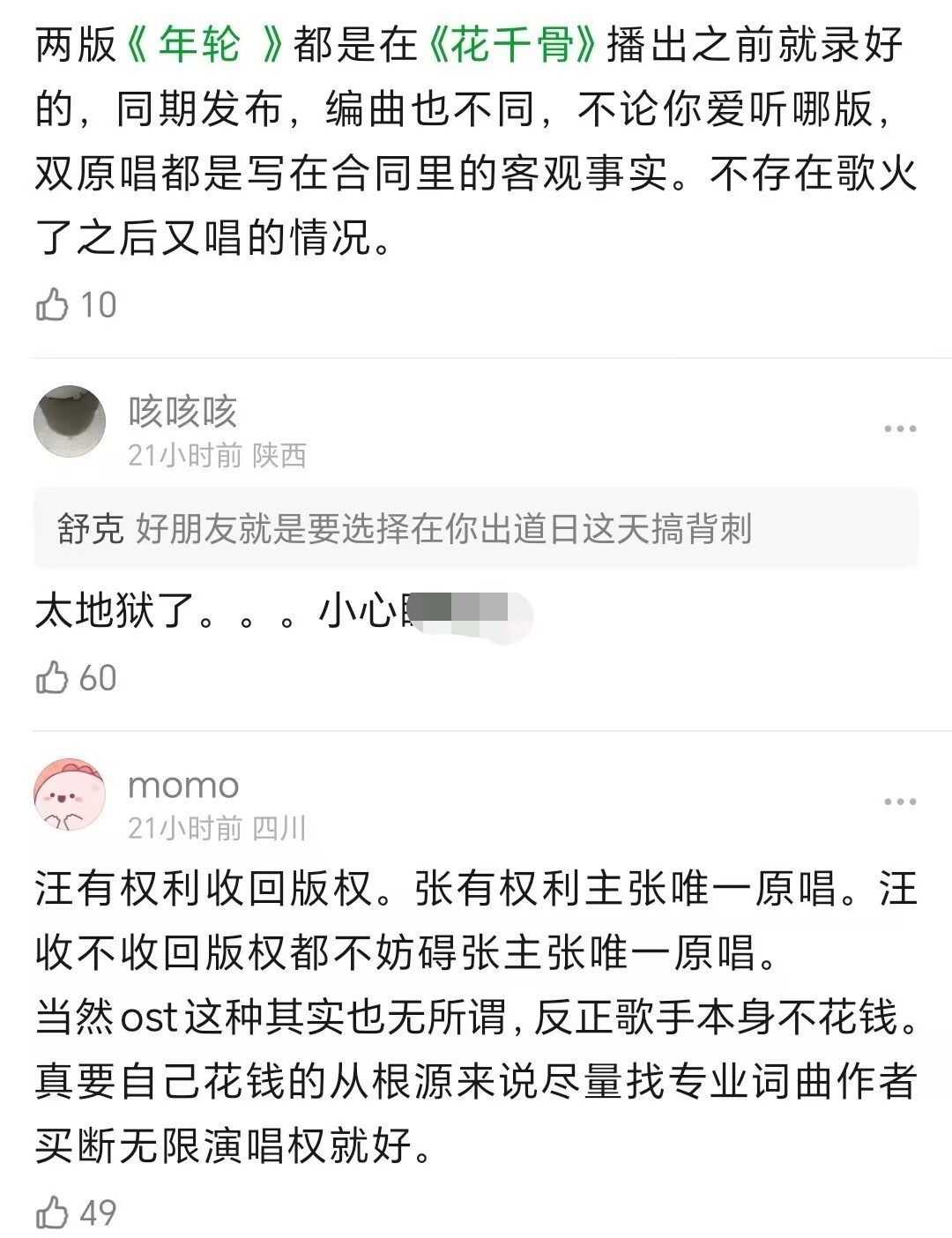
Task: Open momo username profile
Action: 183,785
